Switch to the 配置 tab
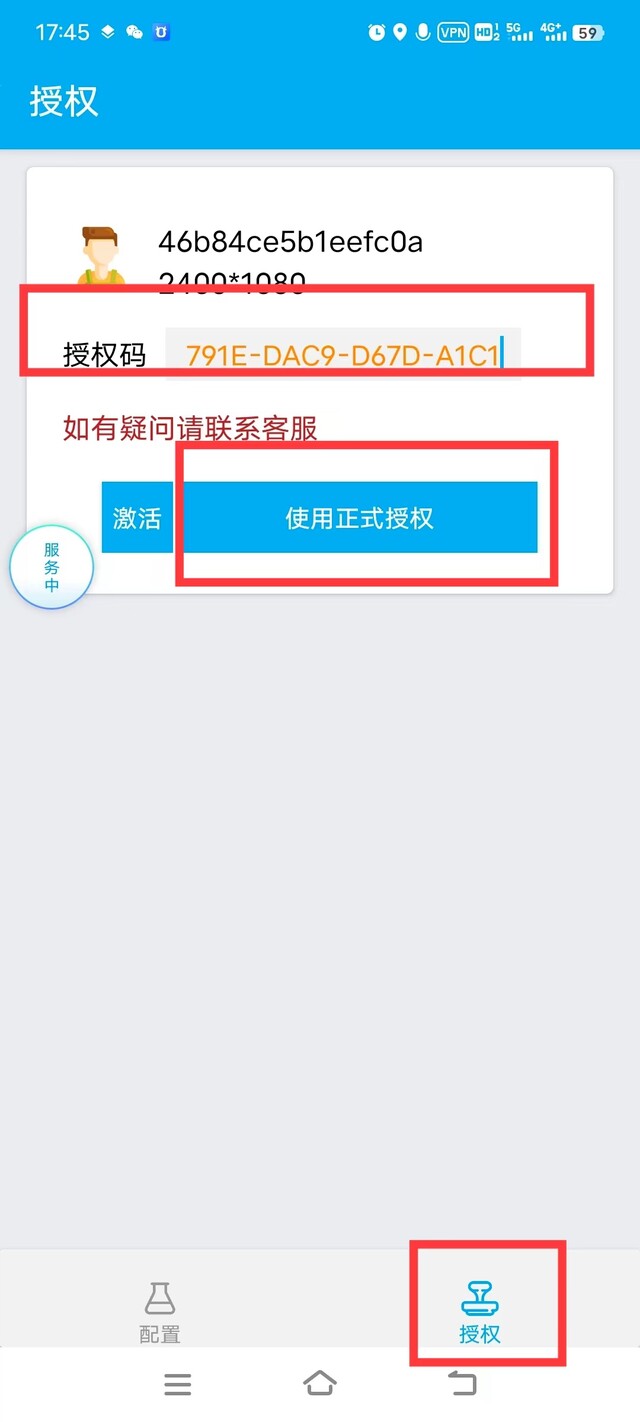 click(x=160, y=1312)
